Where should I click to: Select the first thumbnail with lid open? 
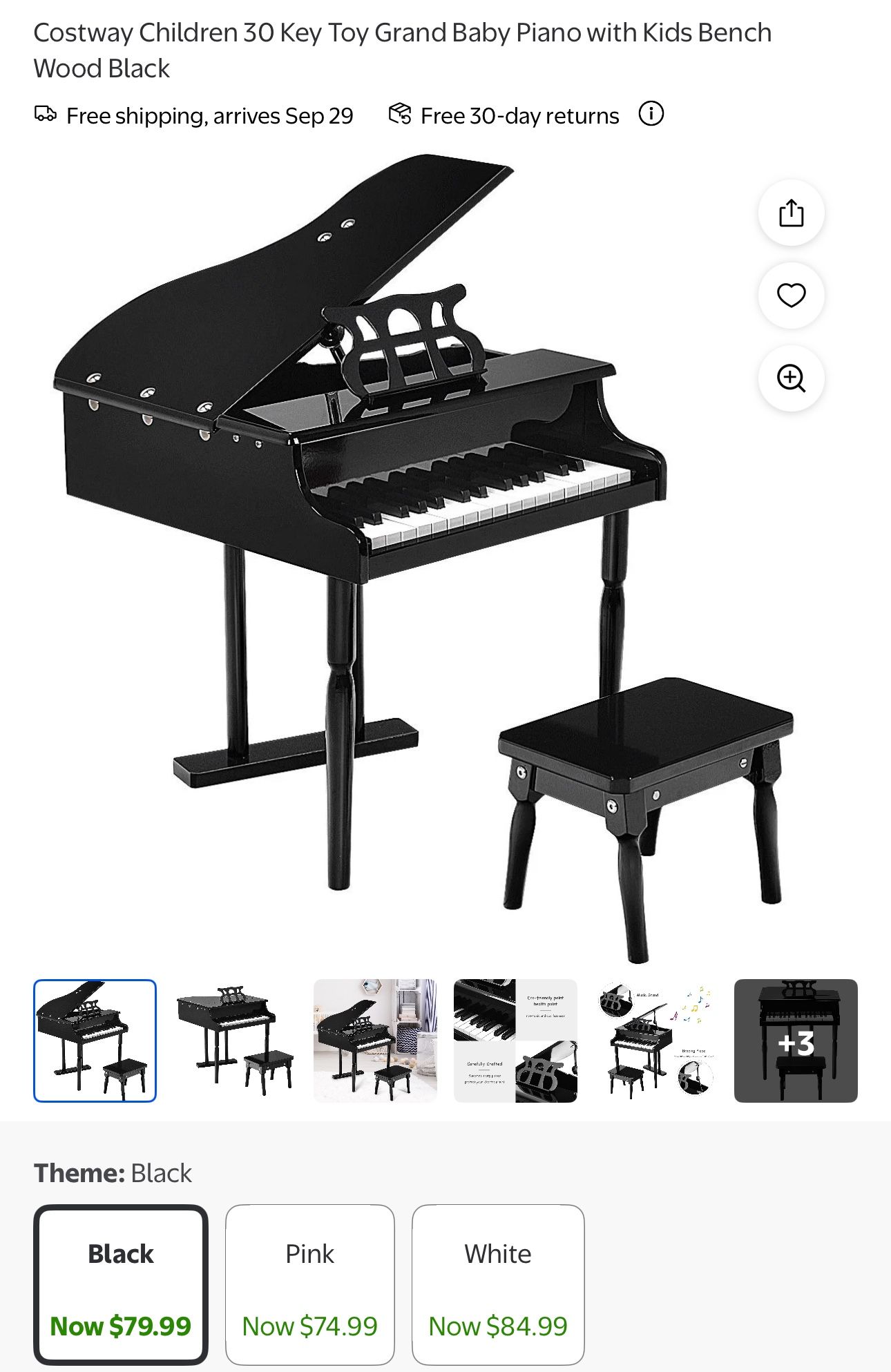95,1041
